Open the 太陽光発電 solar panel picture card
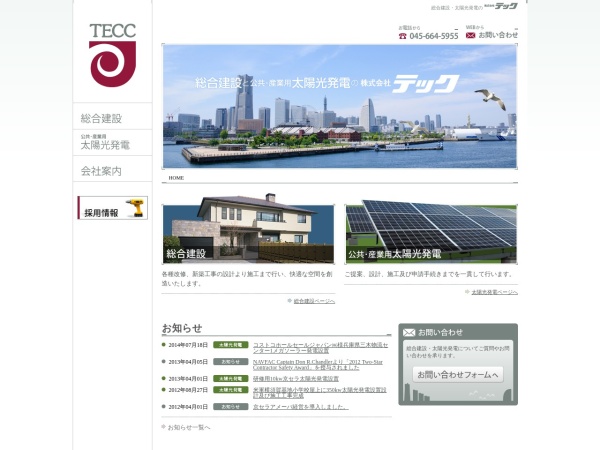 [x=431, y=233]
